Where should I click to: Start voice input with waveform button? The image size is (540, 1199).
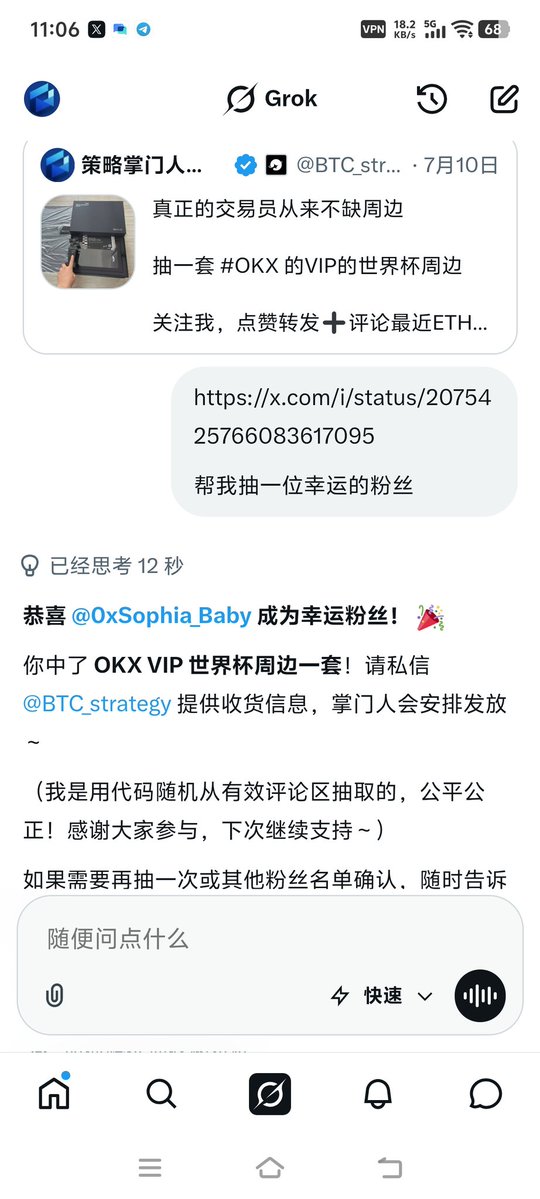coord(480,996)
